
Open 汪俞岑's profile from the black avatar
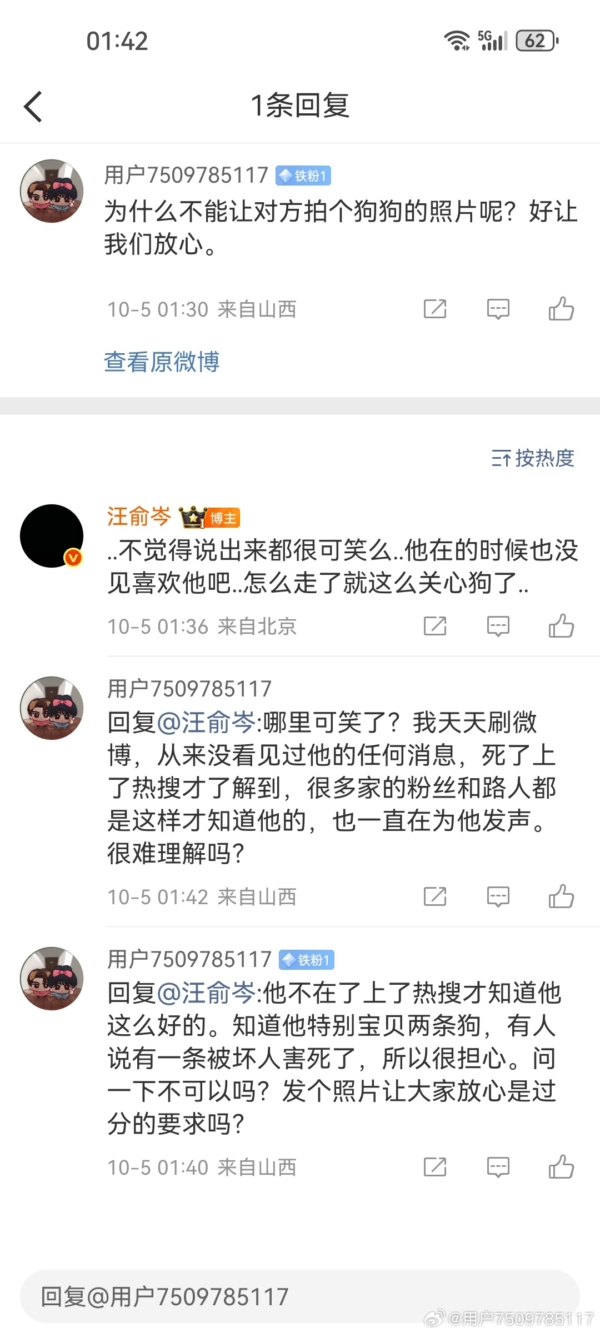51,536
